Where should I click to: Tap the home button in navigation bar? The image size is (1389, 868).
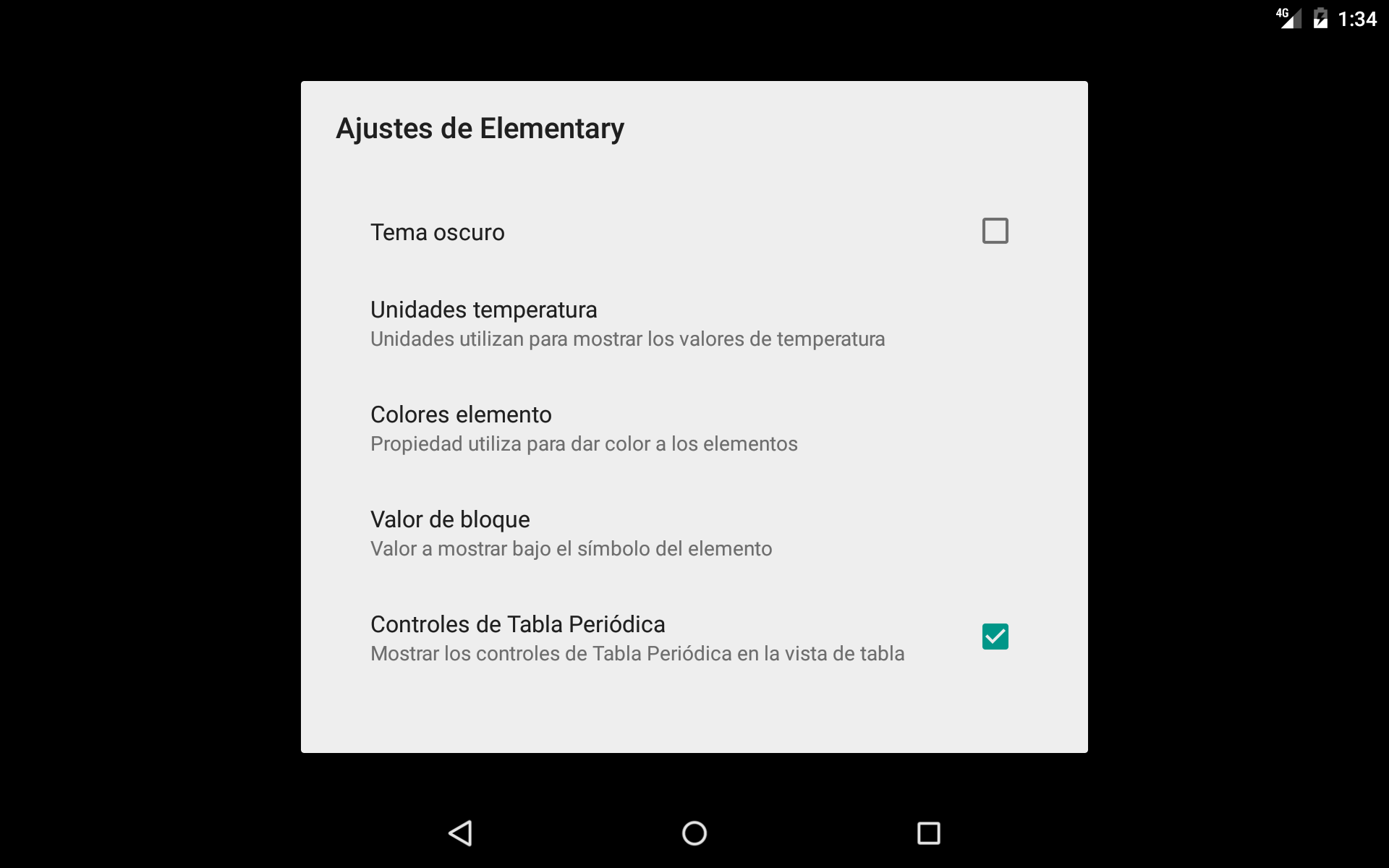[x=694, y=833]
